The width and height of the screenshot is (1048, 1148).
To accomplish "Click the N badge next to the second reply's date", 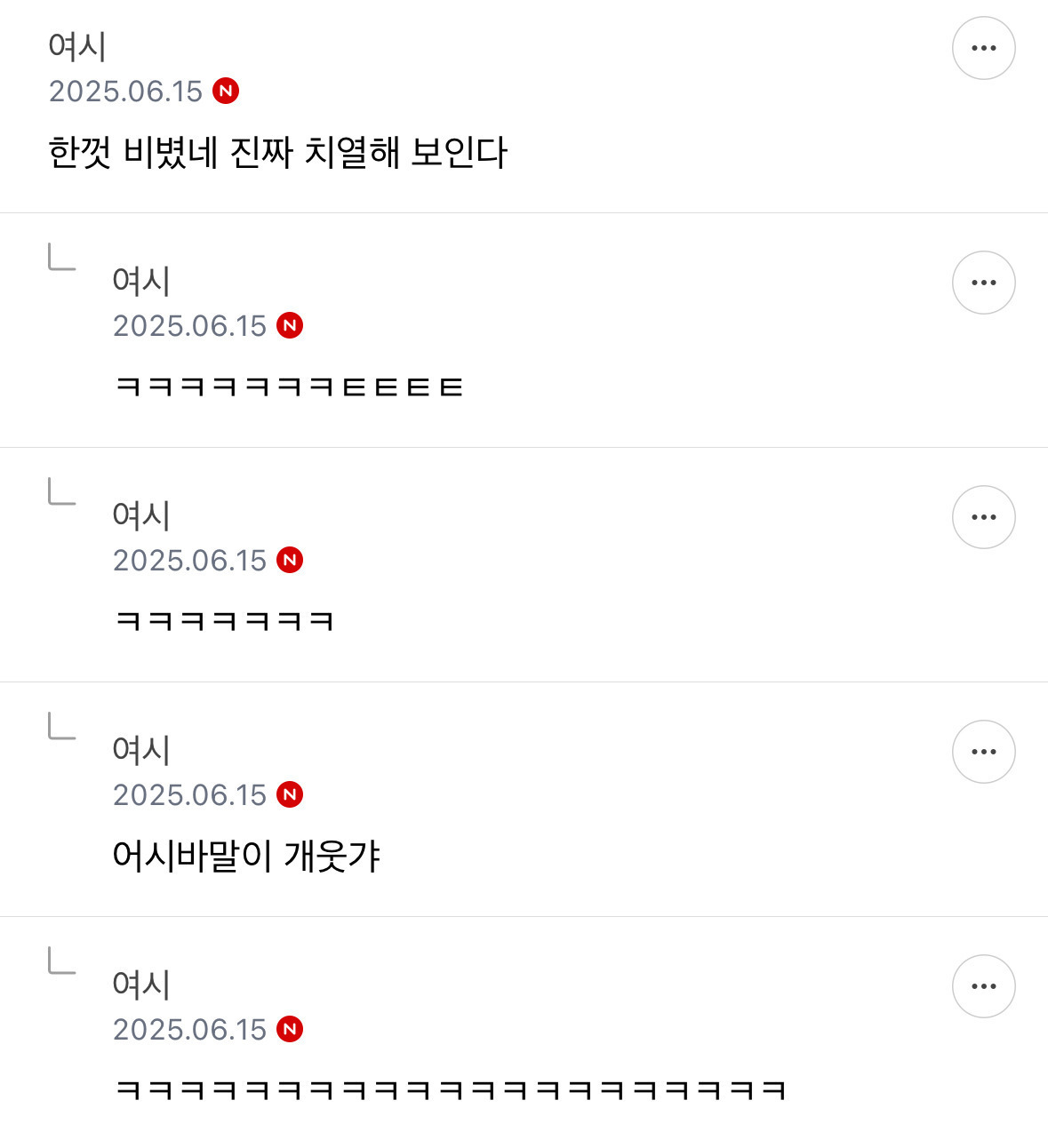I will point(290,325).
